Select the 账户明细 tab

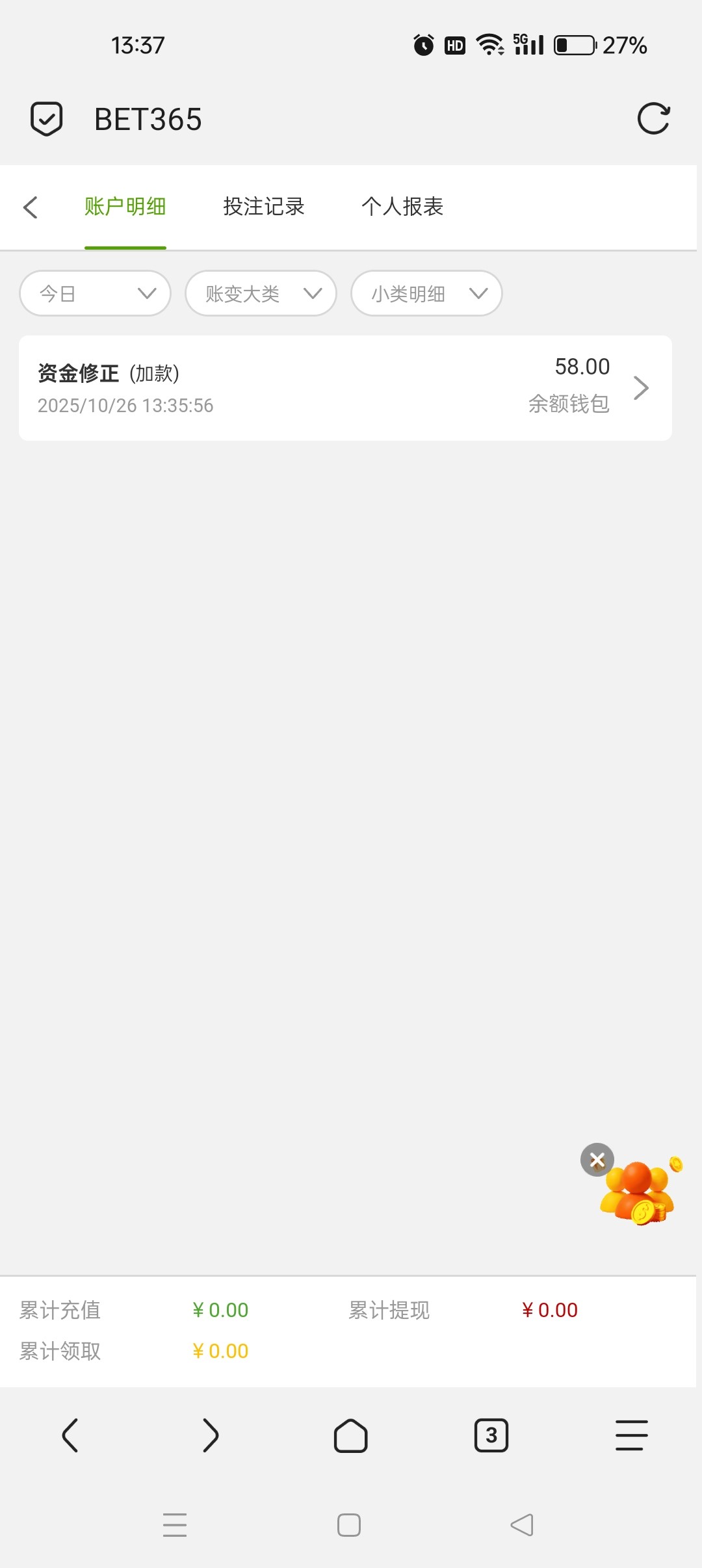click(125, 207)
